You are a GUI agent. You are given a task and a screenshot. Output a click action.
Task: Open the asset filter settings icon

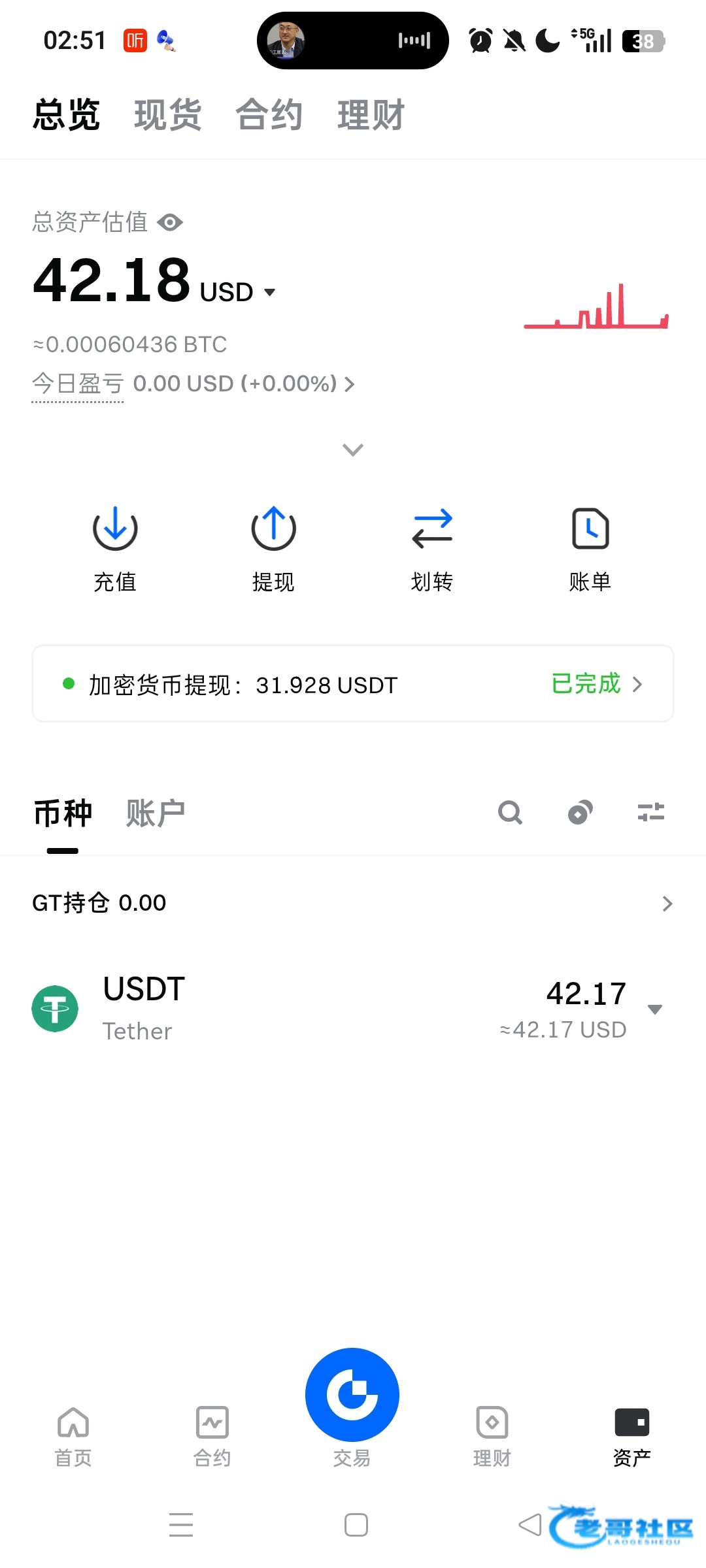pyautogui.click(x=650, y=813)
